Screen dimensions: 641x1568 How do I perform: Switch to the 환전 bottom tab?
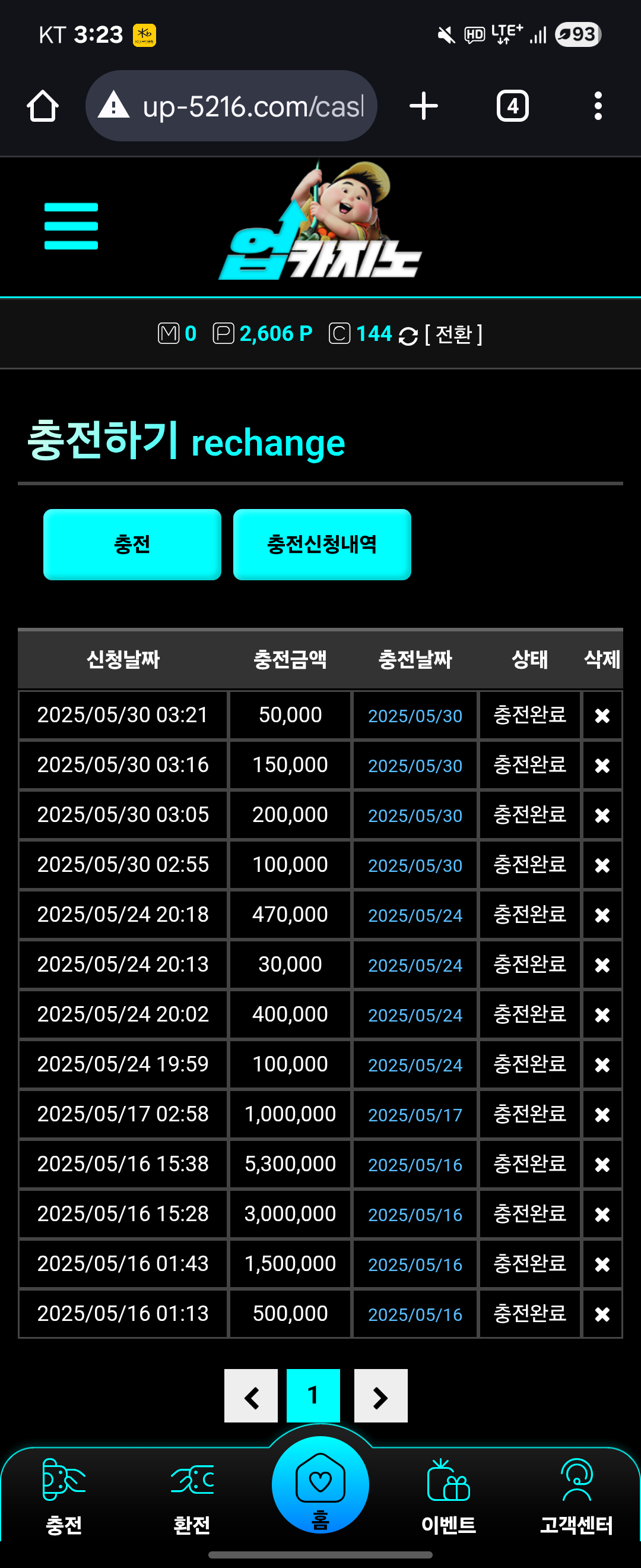192,1497
